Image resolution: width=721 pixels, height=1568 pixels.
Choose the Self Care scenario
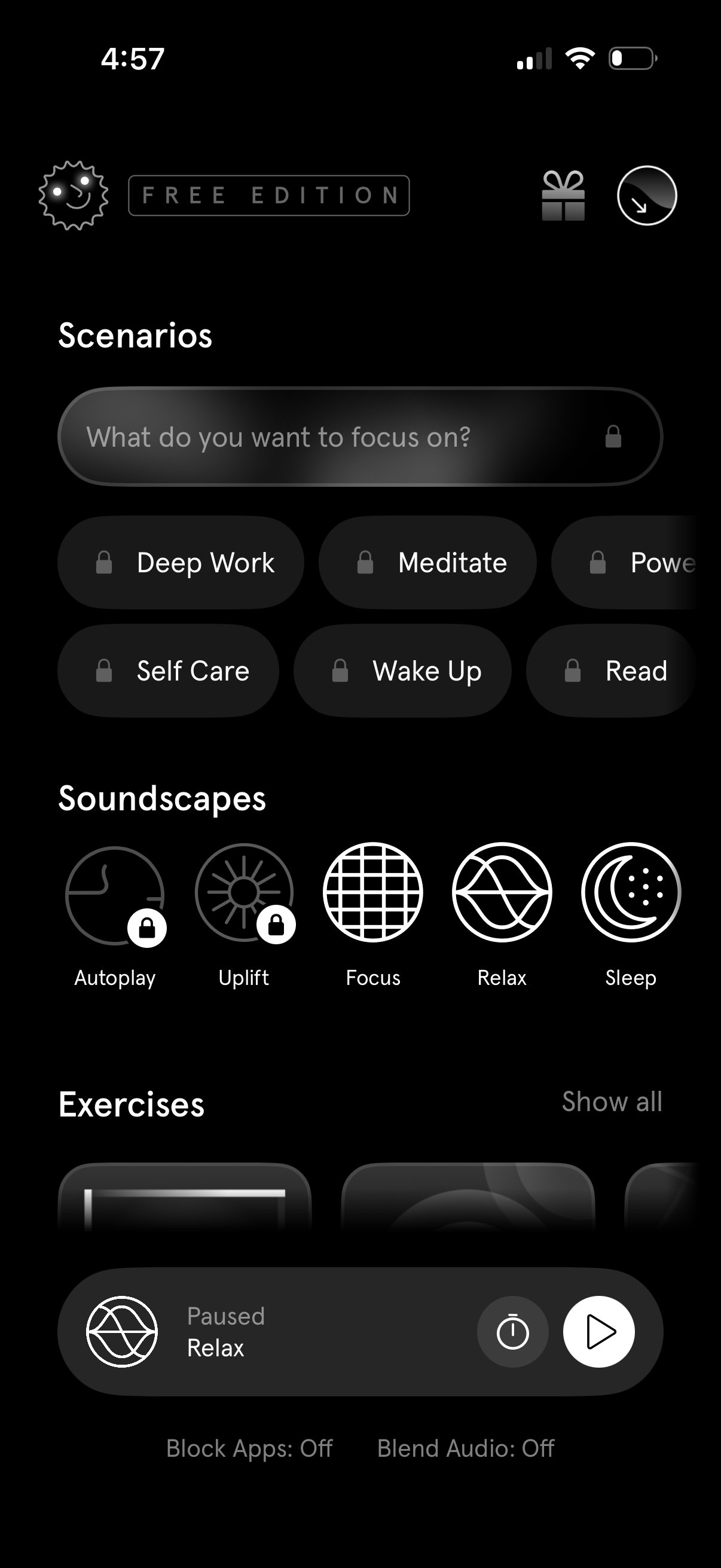(x=167, y=670)
